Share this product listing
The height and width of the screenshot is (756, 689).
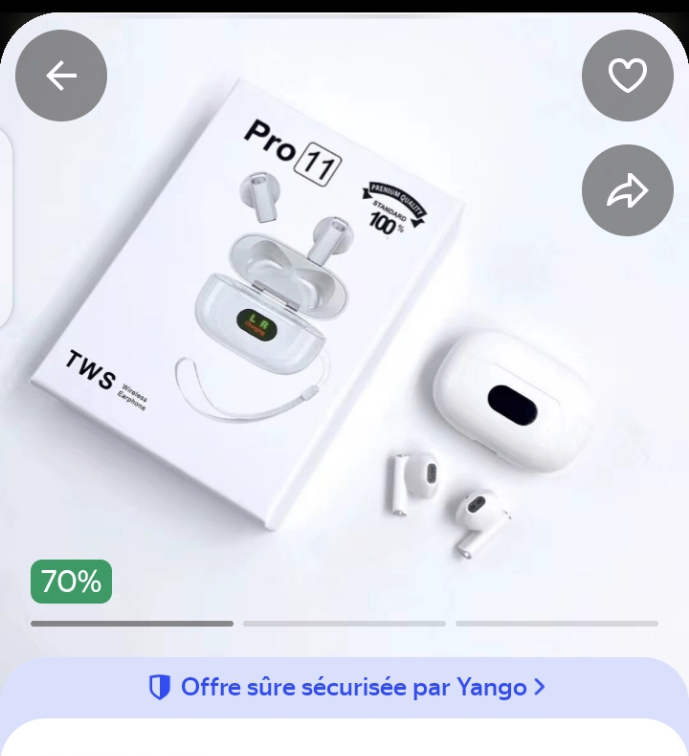point(628,190)
